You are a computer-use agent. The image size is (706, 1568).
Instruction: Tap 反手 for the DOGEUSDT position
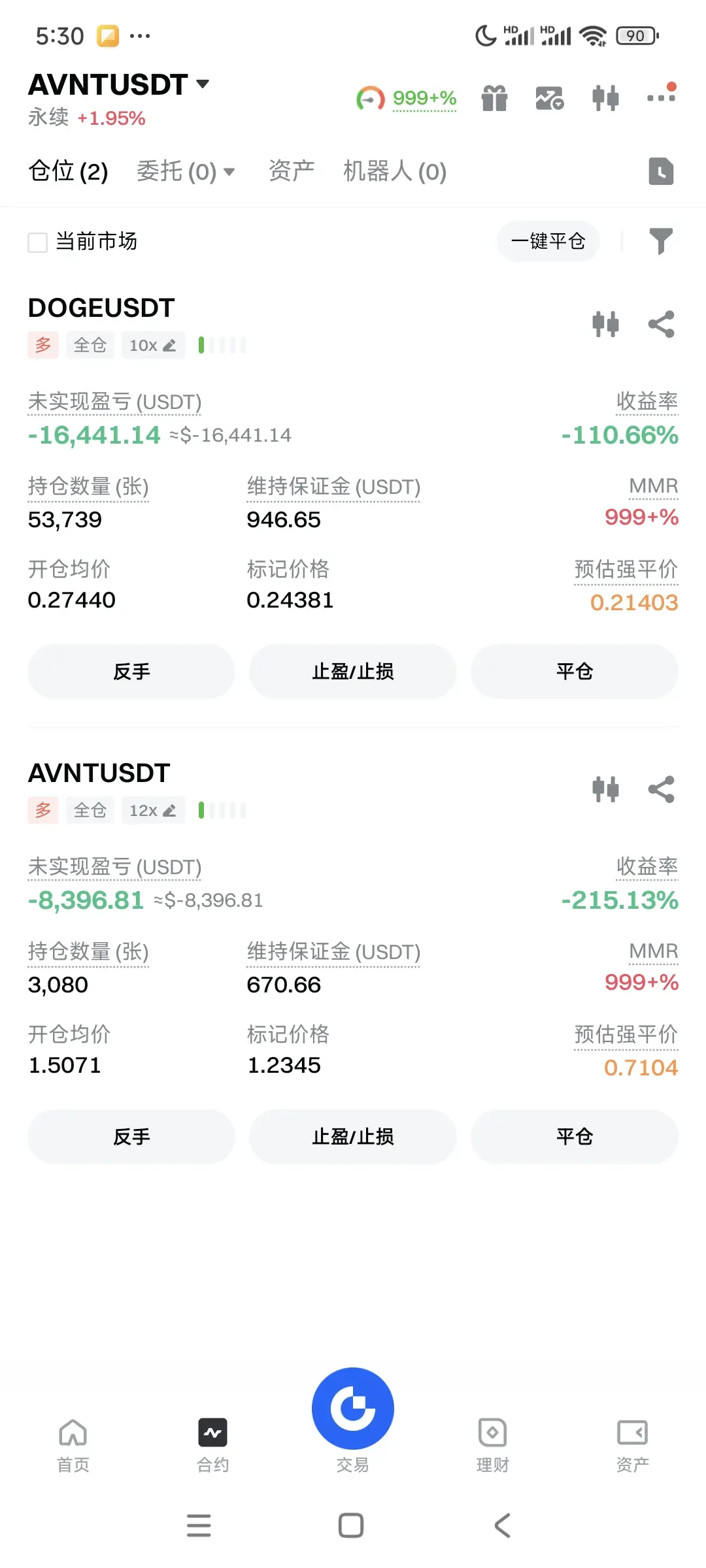click(131, 672)
